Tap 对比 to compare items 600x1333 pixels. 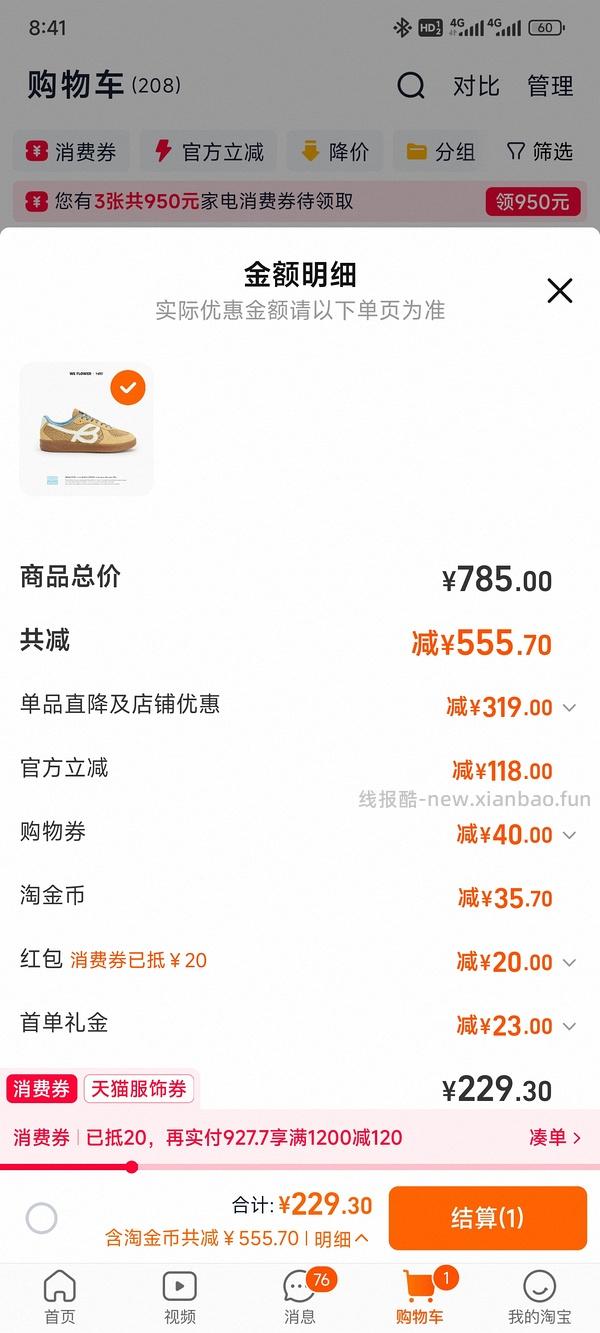click(x=476, y=86)
